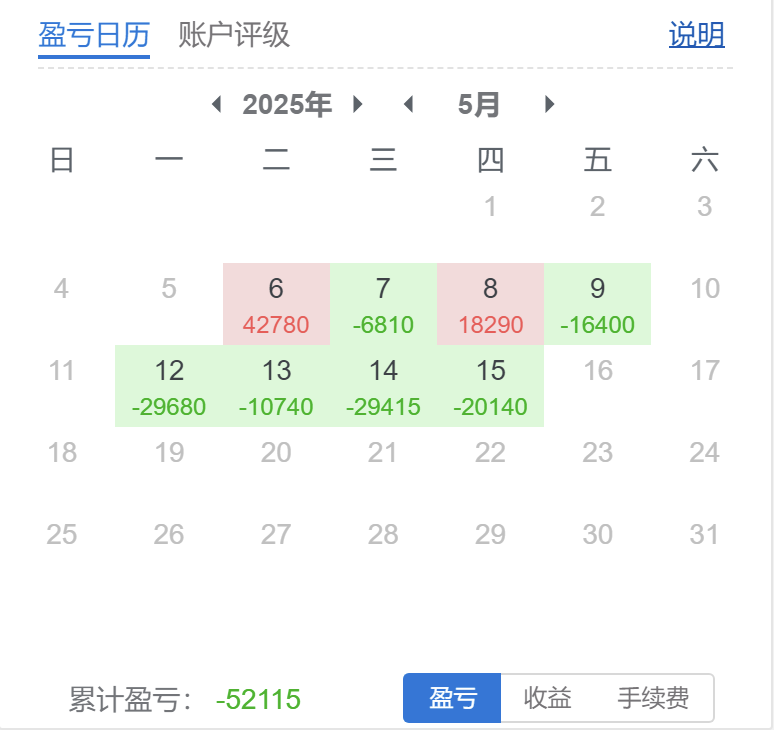Image resolution: width=774 pixels, height=730 pixels.
Task: Open the 说明 link
Action: pos(696,35)
